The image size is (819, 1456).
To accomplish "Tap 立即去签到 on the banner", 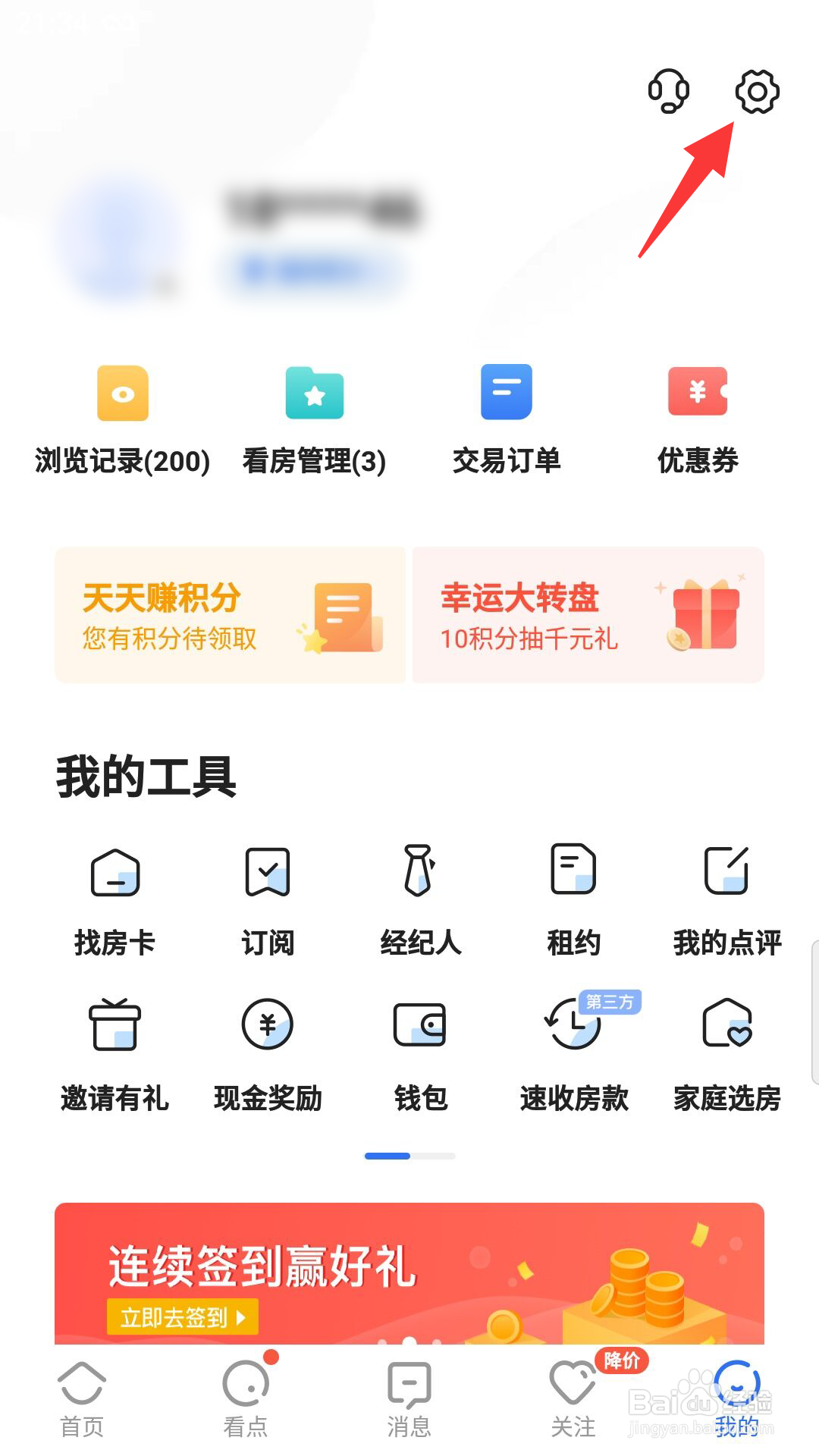I will [183, 1317].
